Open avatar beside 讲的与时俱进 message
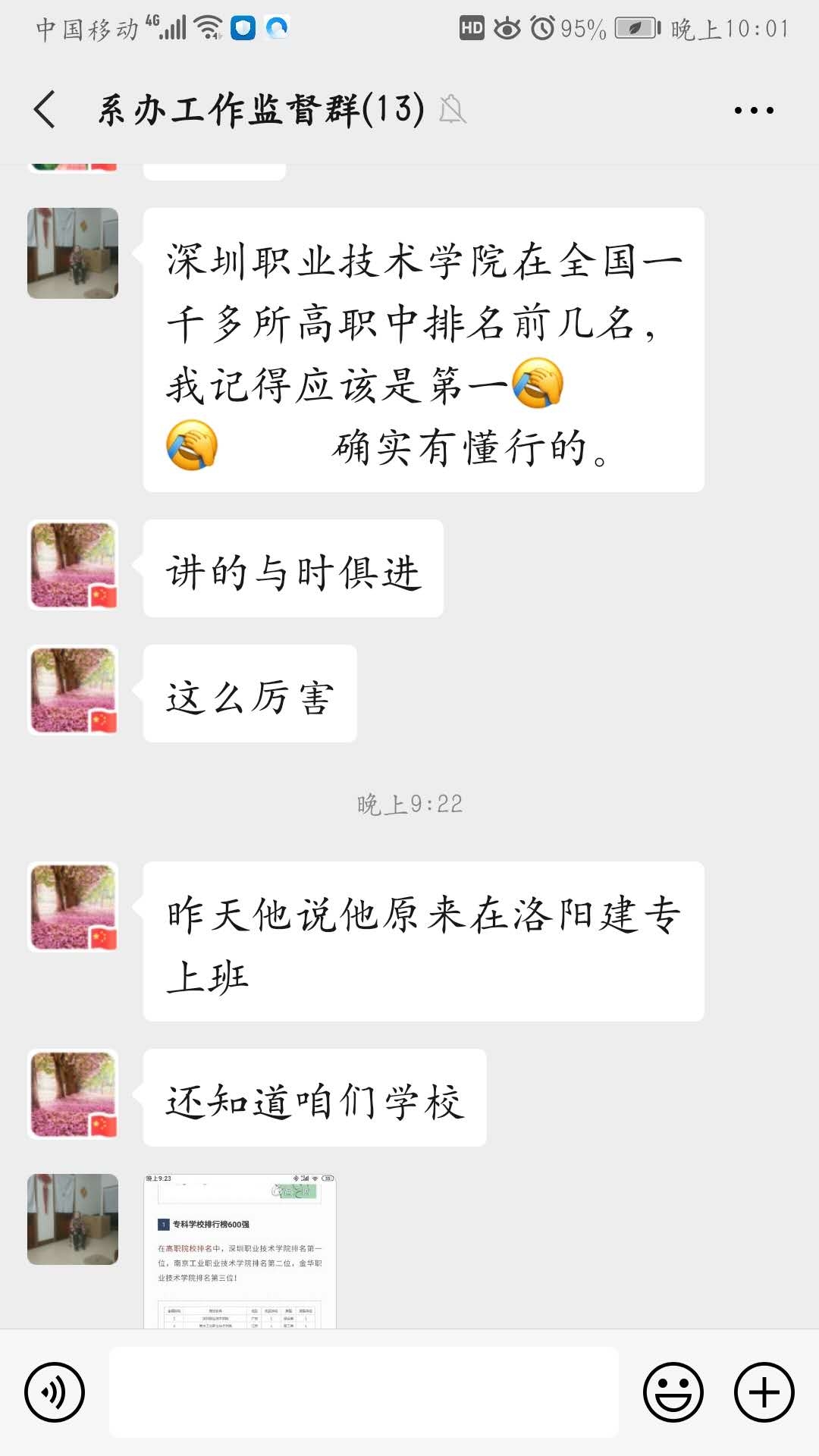 coord(73,565)
